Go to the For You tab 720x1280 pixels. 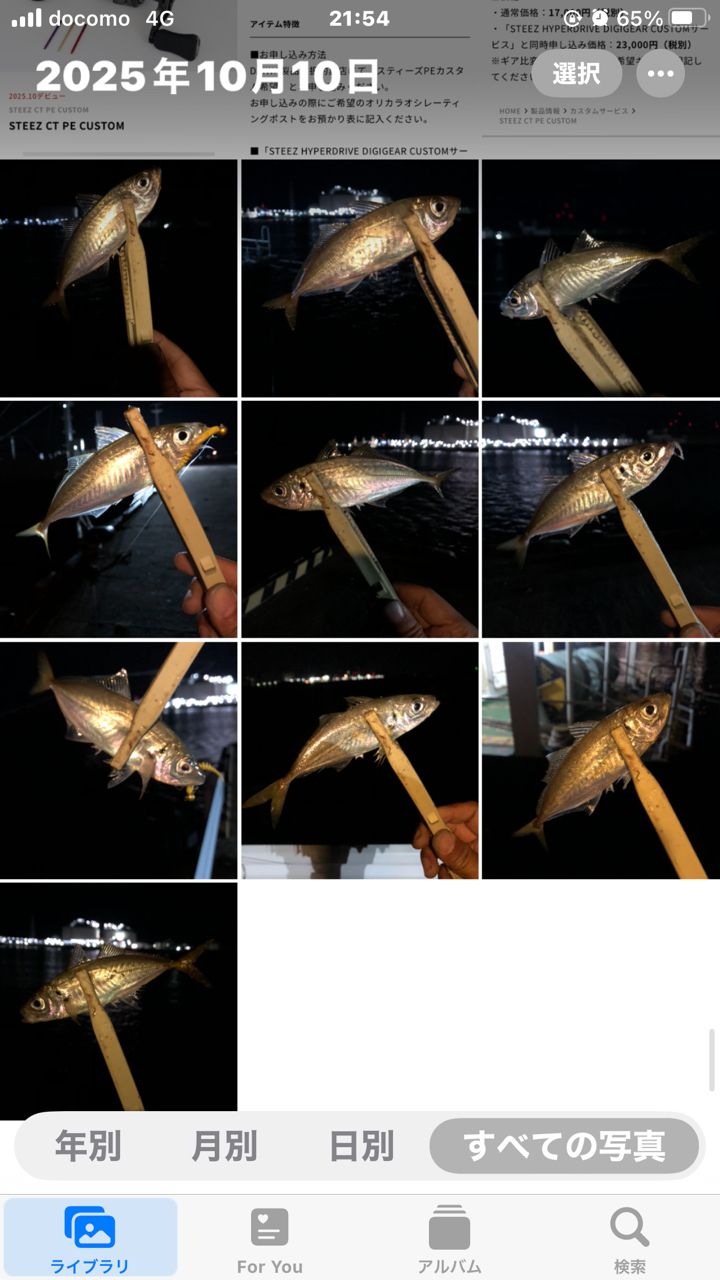pyautogui.click(x=269, y=1240)
